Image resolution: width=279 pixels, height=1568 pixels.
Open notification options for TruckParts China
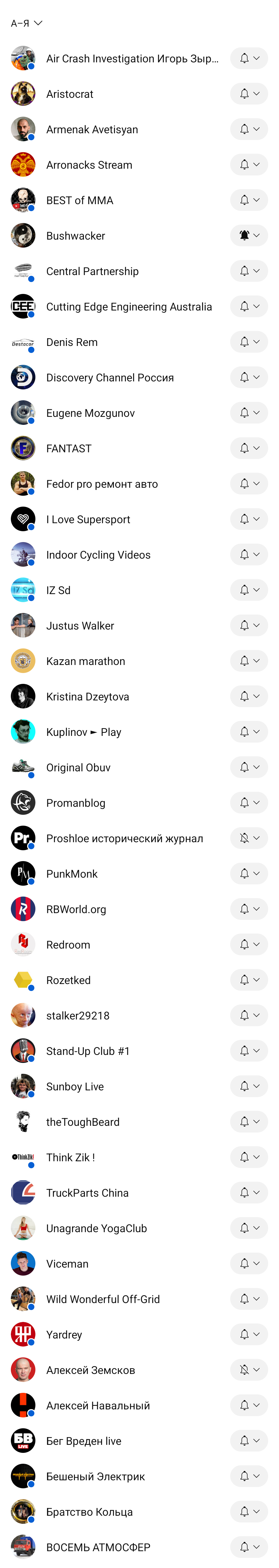(249, 1193)
